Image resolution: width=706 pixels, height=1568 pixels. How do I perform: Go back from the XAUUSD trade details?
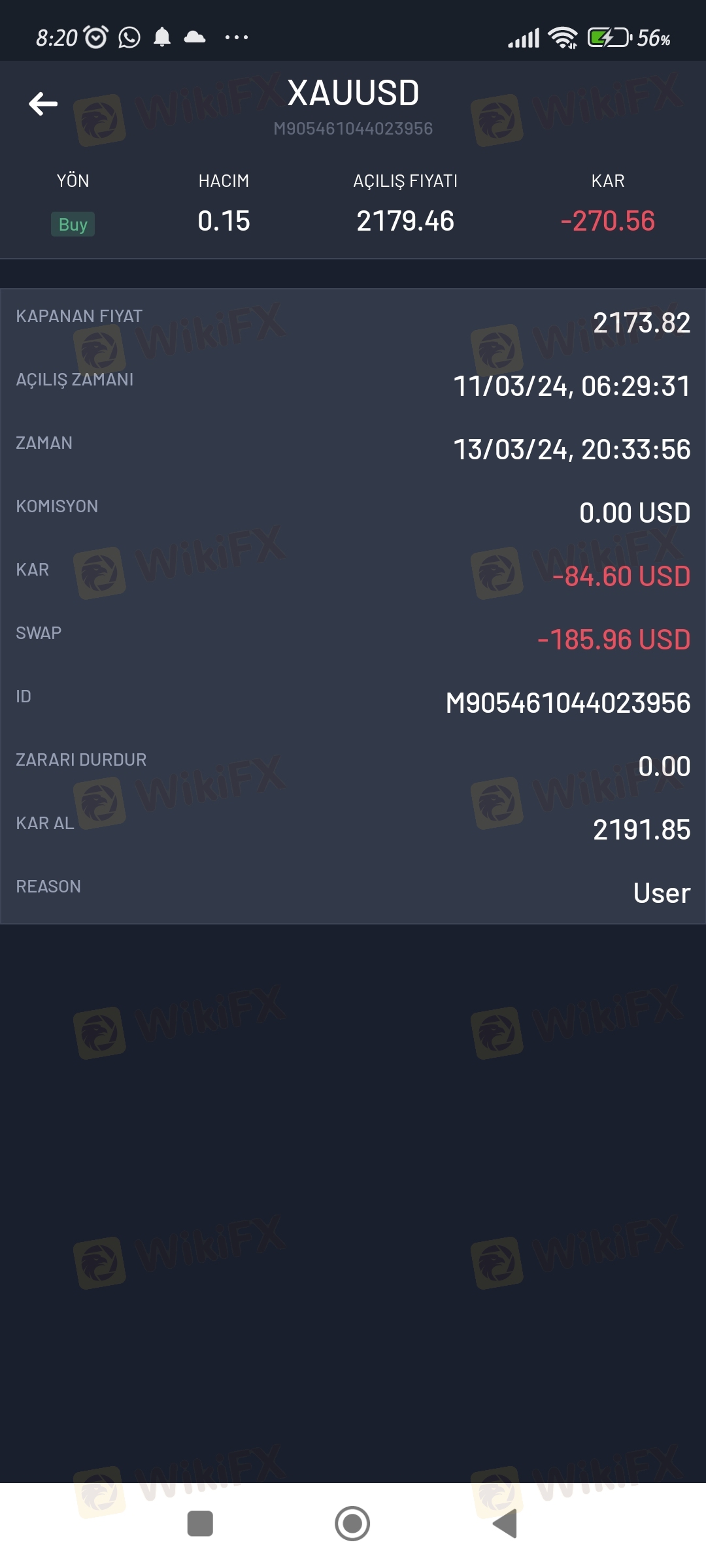[x=43, y=103]
